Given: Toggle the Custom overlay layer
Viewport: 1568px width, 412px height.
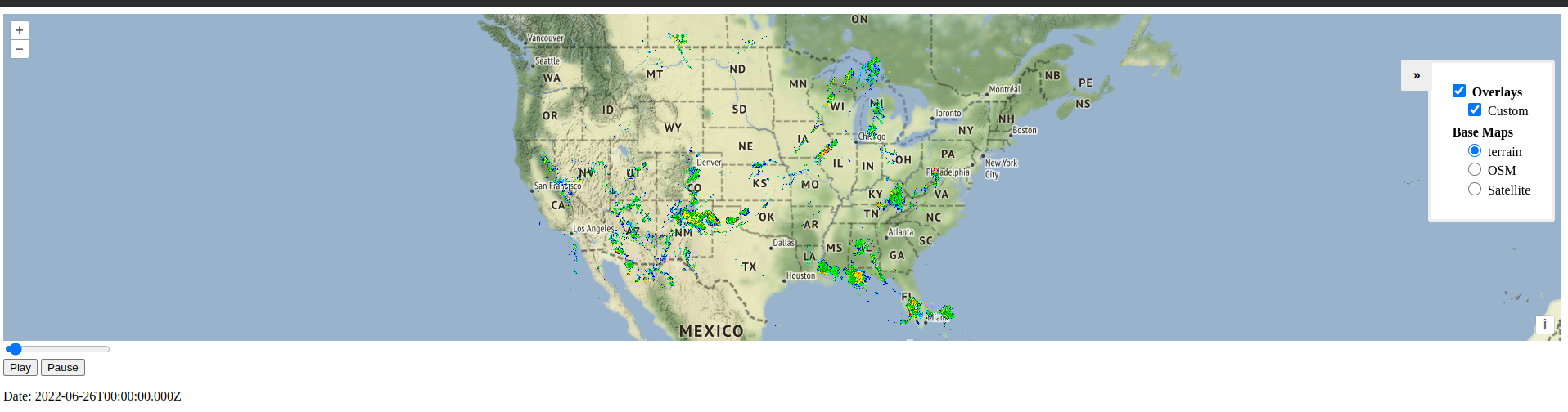Looking at the screenshot, I should pos(1475,110).
